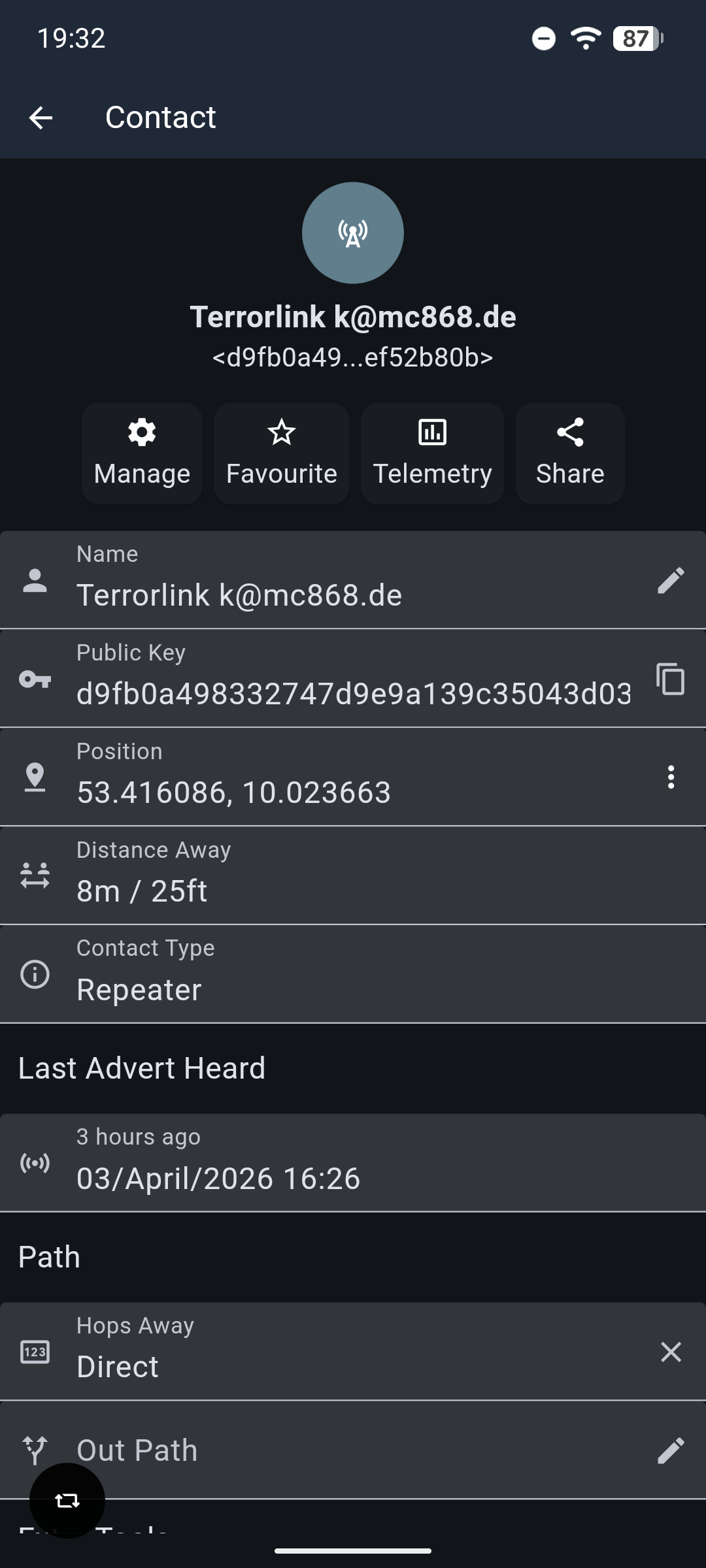Screen dimensions: 706x1568
Task: Edit the Out Path
Action: point(671,1450)
